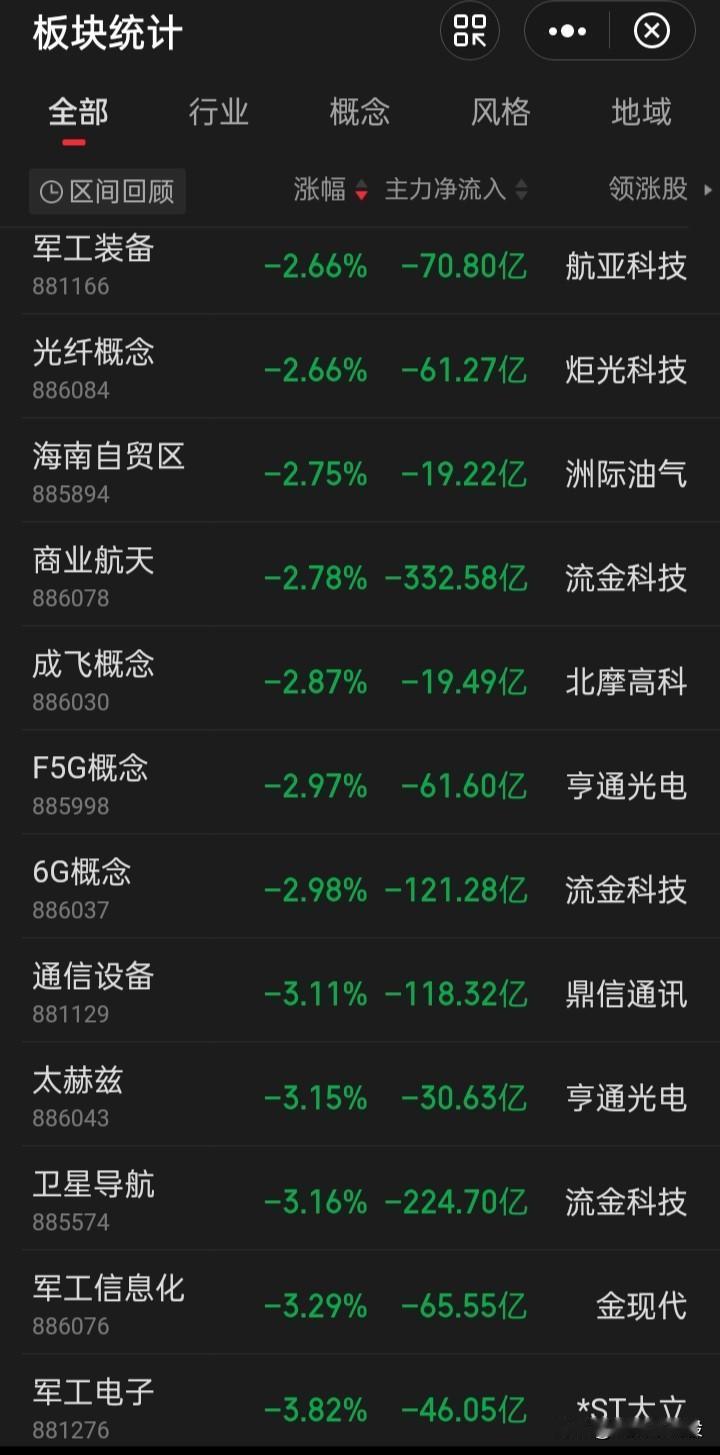The image size is (720, 1455).
Task: Switch to the 风格 tab
Action: tap(500, 112)
